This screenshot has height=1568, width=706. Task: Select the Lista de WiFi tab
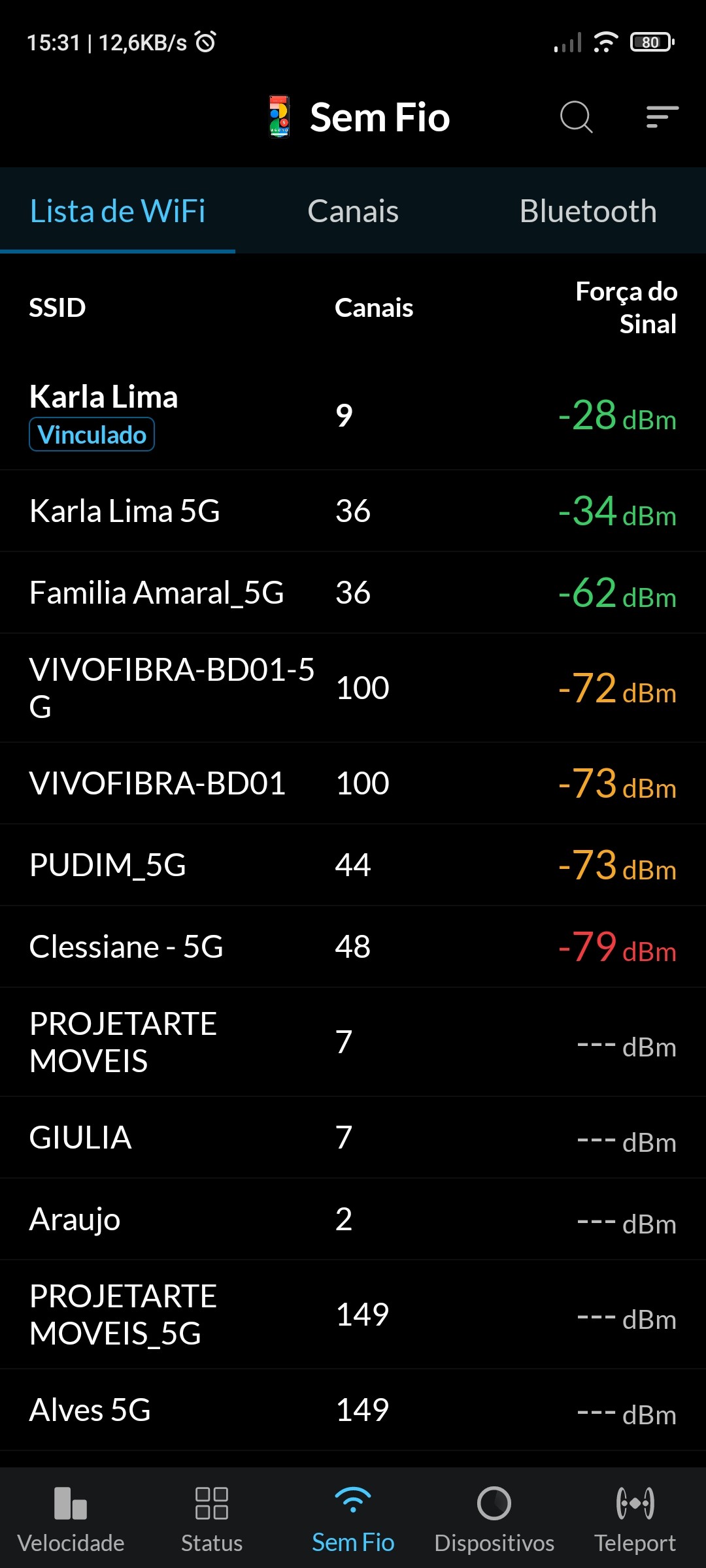click(x=118, y=211)
